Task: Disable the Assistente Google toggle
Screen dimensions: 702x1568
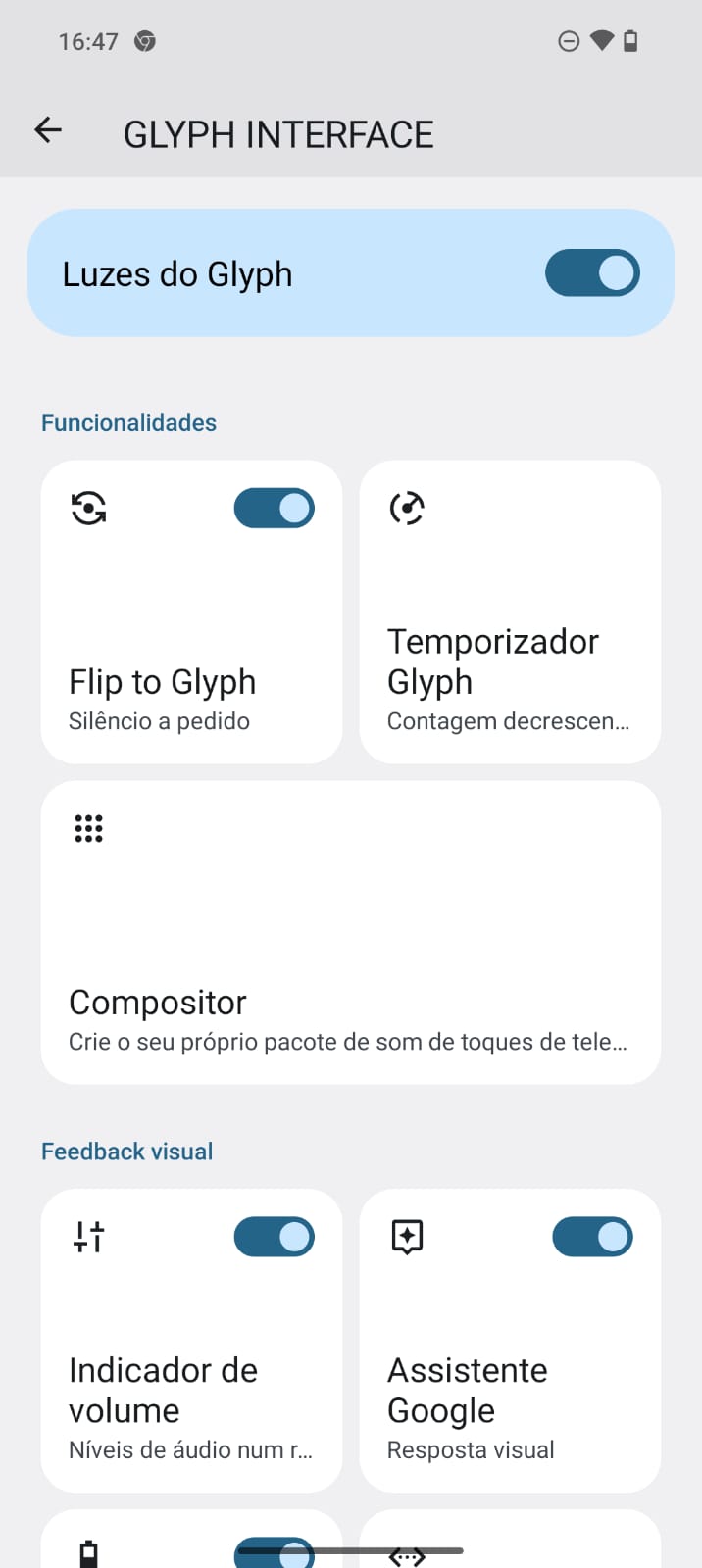Action: tap(592, 1237)
